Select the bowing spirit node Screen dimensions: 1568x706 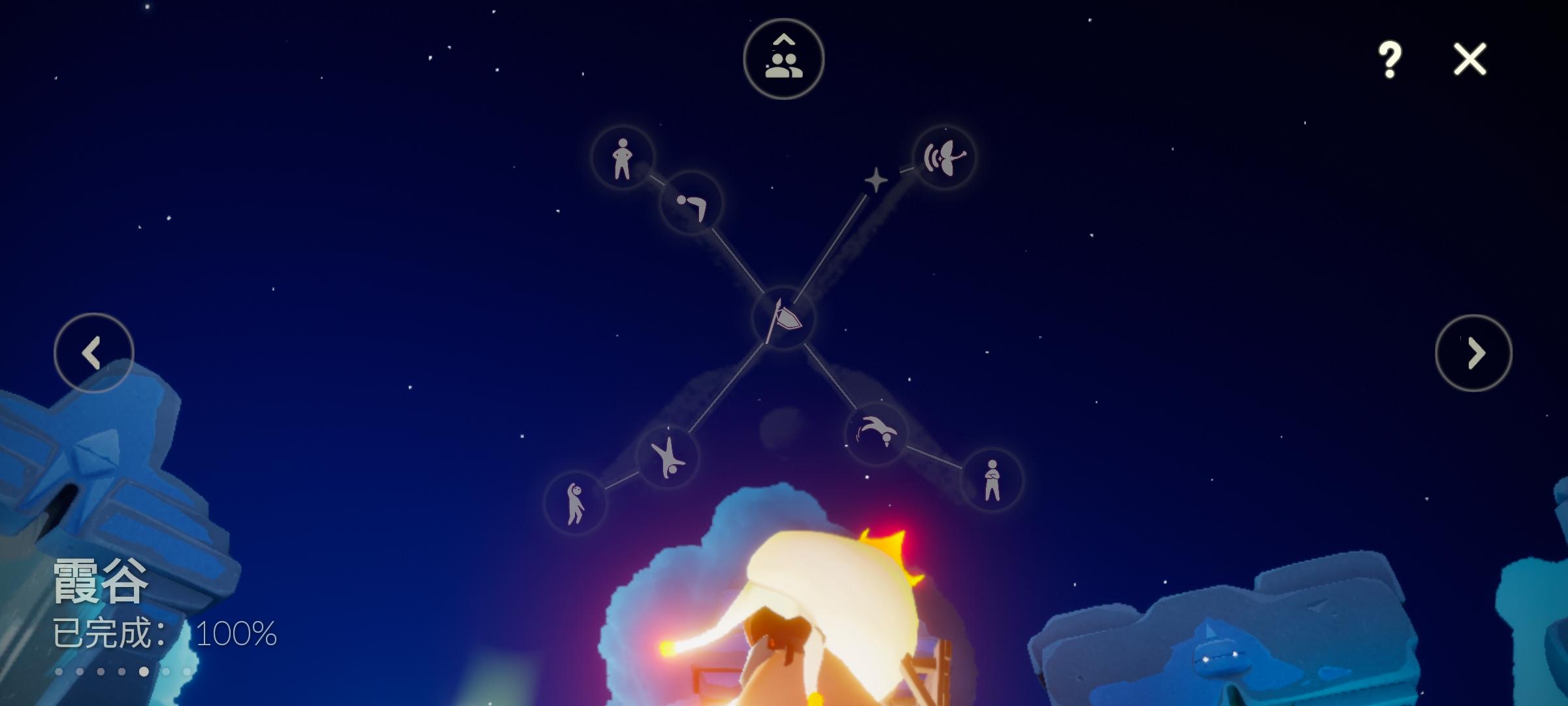tap(691, 203)
